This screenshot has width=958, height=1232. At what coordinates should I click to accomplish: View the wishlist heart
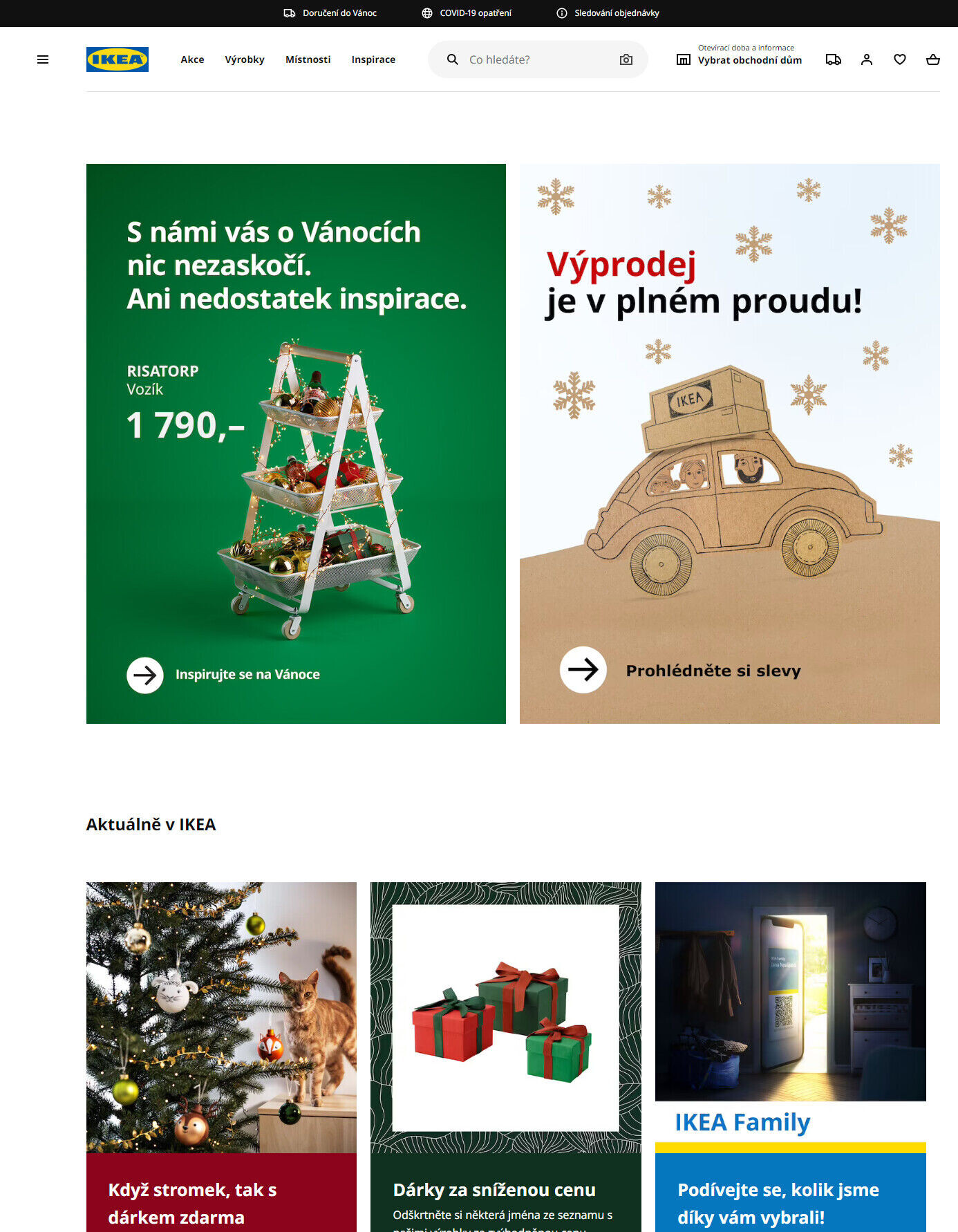(x=900, y=59)
